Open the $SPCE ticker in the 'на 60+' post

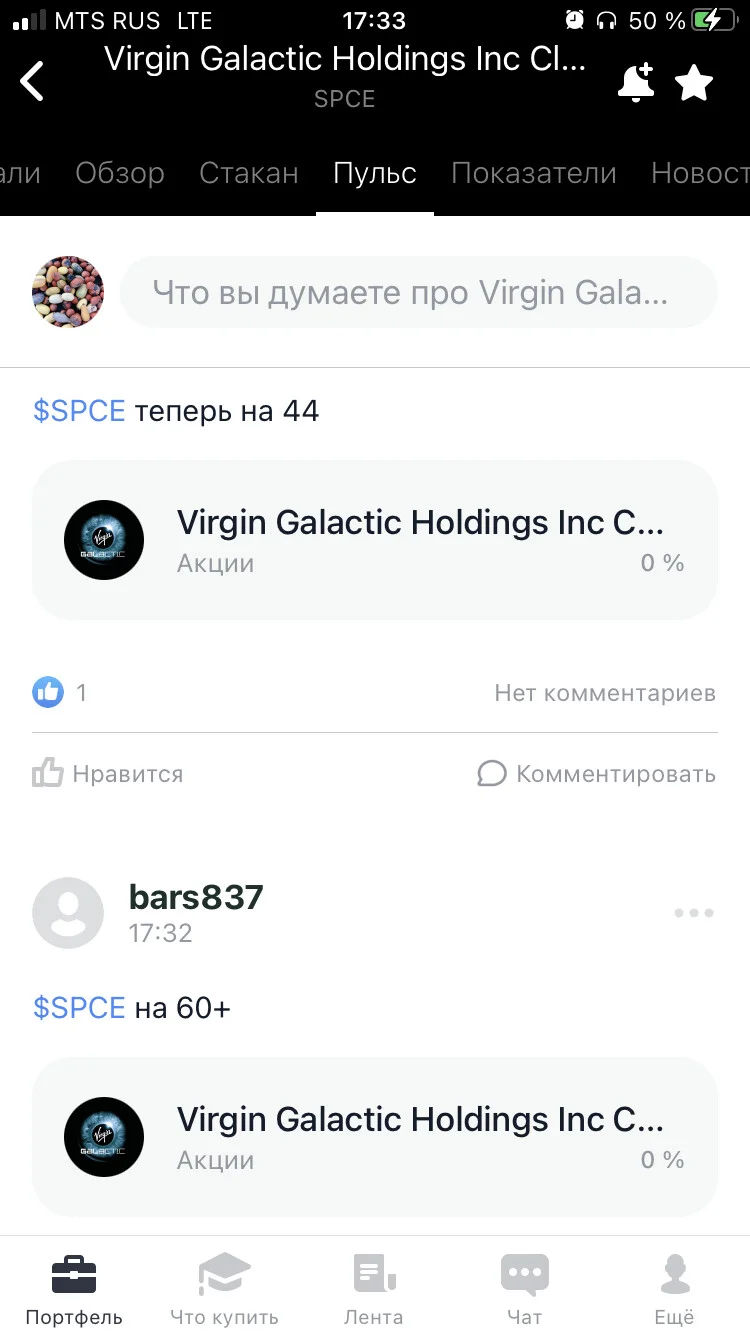[x=79, y=1008]
